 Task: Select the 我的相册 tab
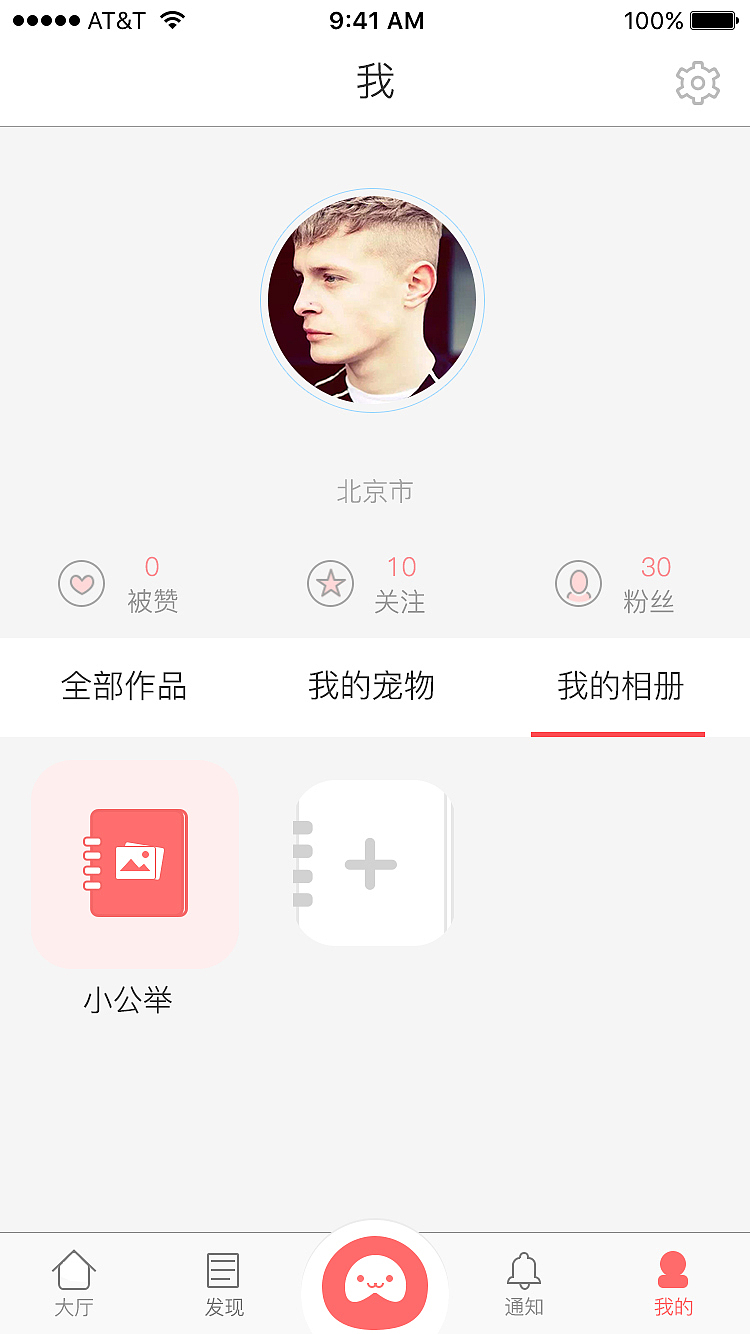[x=618, y=686]
